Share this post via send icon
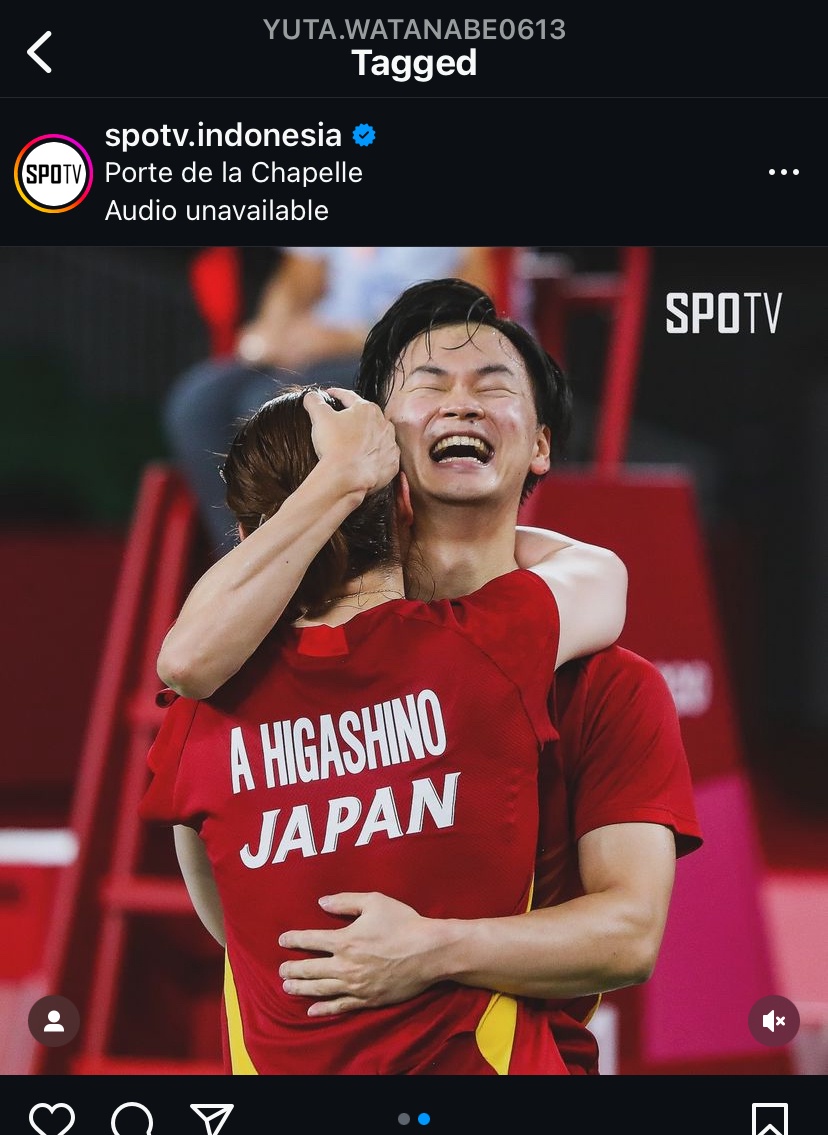Viewport: 828px width, 1135px height. 212,1118
